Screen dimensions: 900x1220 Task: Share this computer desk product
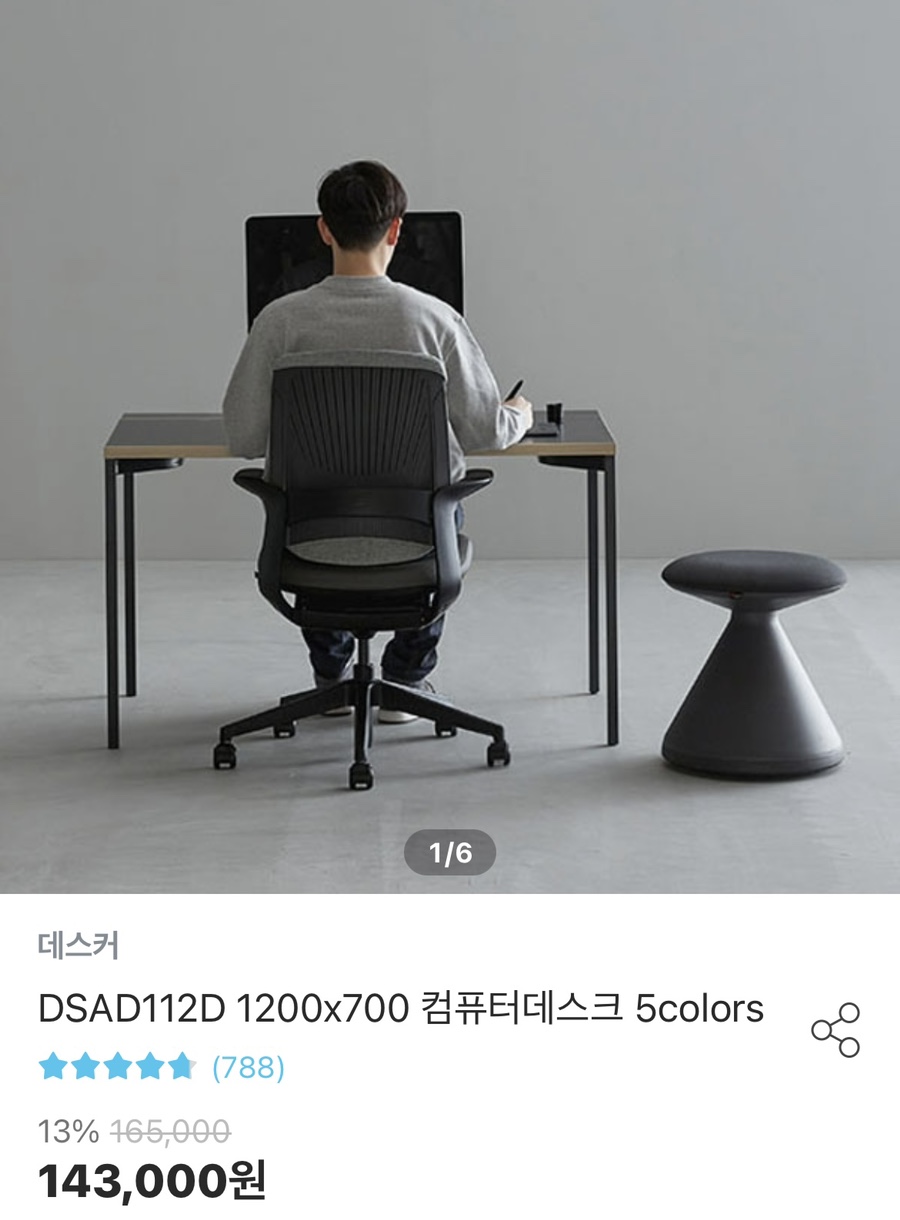click(x=835, y=1030)
